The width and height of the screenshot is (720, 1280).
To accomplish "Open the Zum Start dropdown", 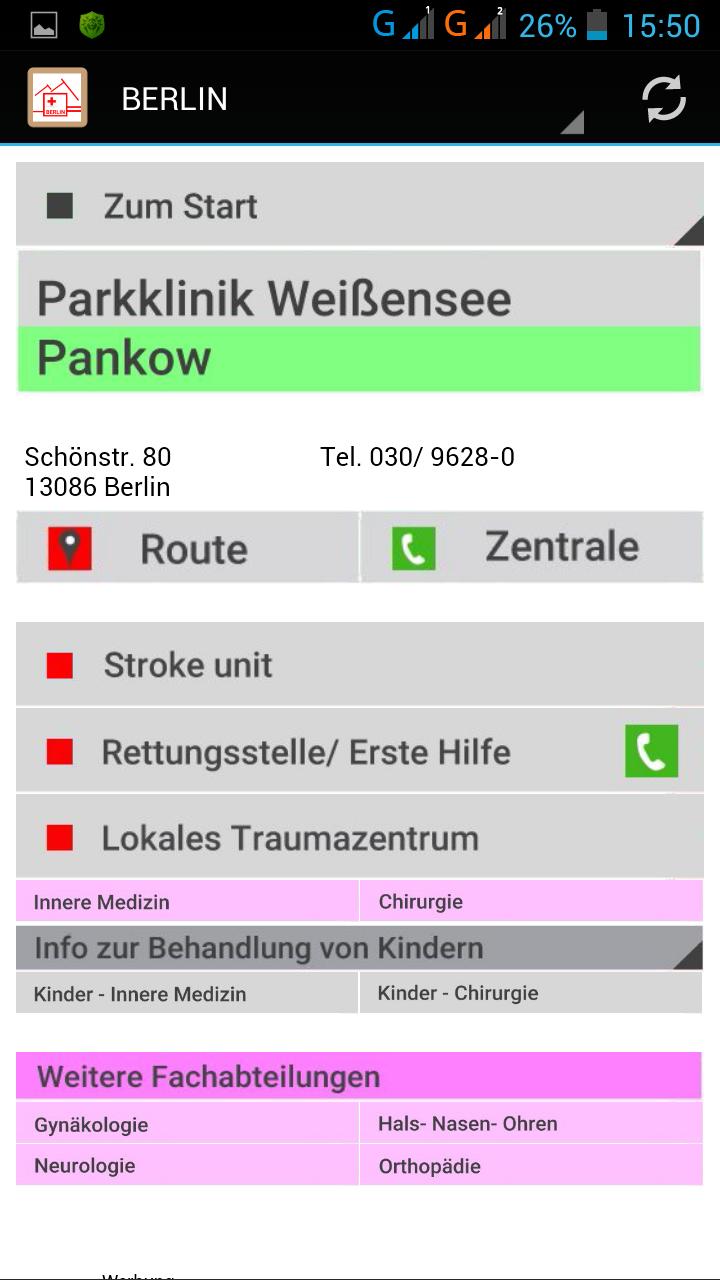I will [360, 206].
